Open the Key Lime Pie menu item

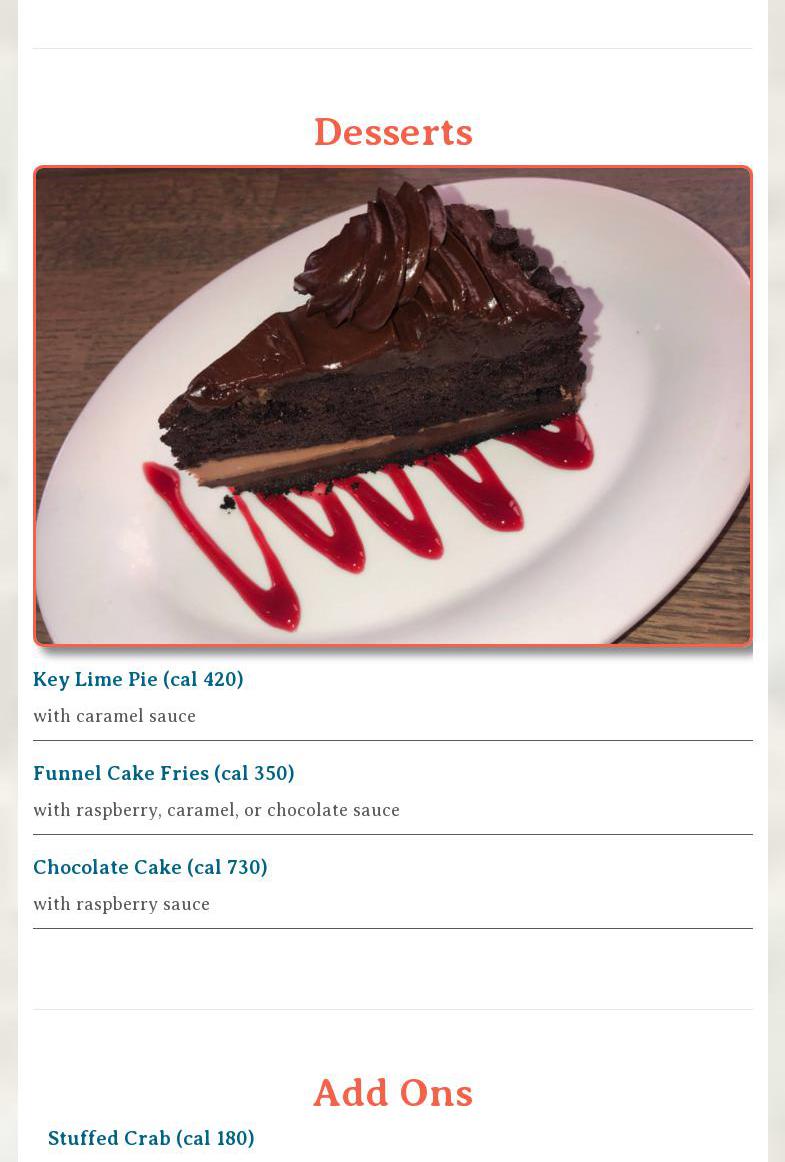point(138,680)
